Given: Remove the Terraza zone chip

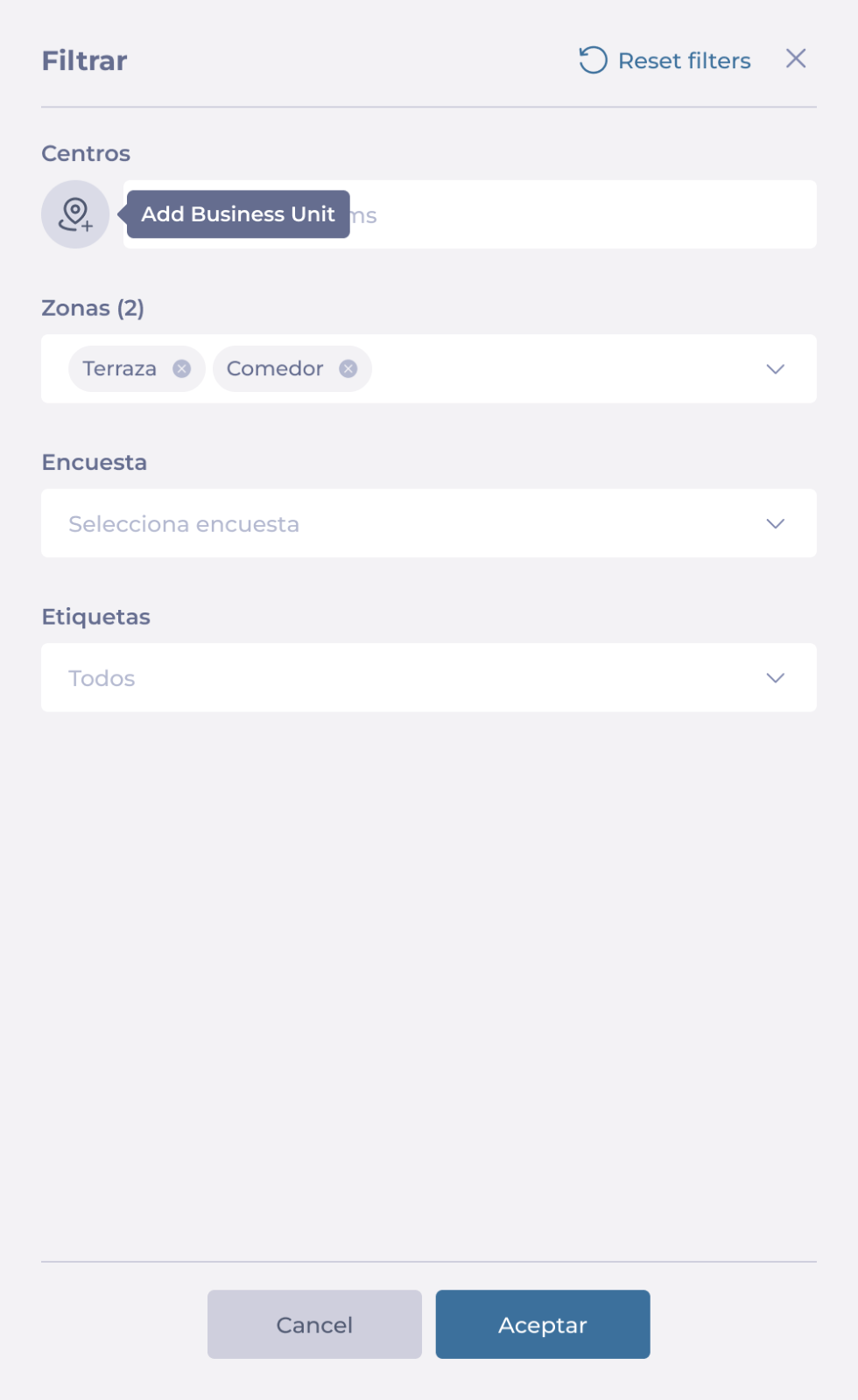Looking at the screenshot, I should [x=182, y=368].
